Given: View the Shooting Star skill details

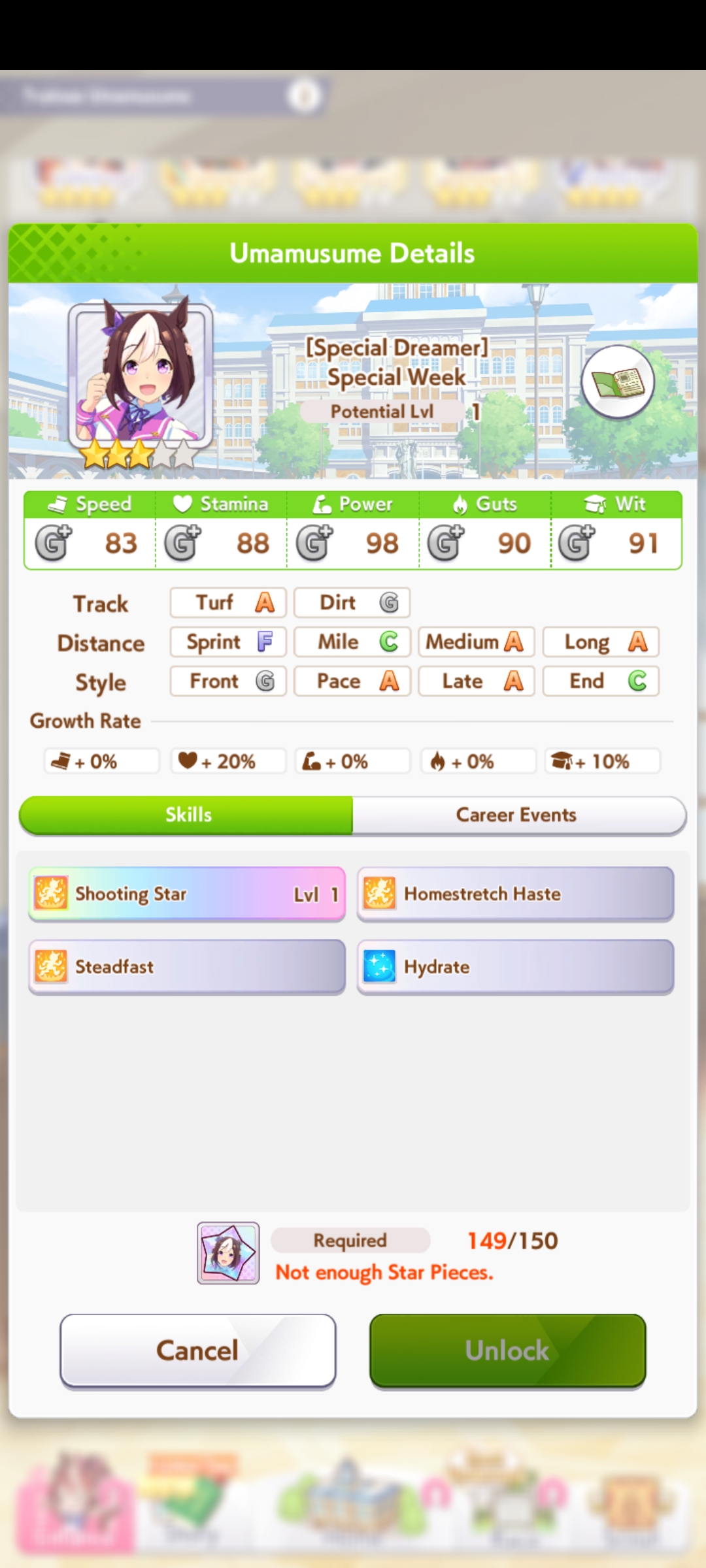Looking at the screenshot, I should [187, 894].
